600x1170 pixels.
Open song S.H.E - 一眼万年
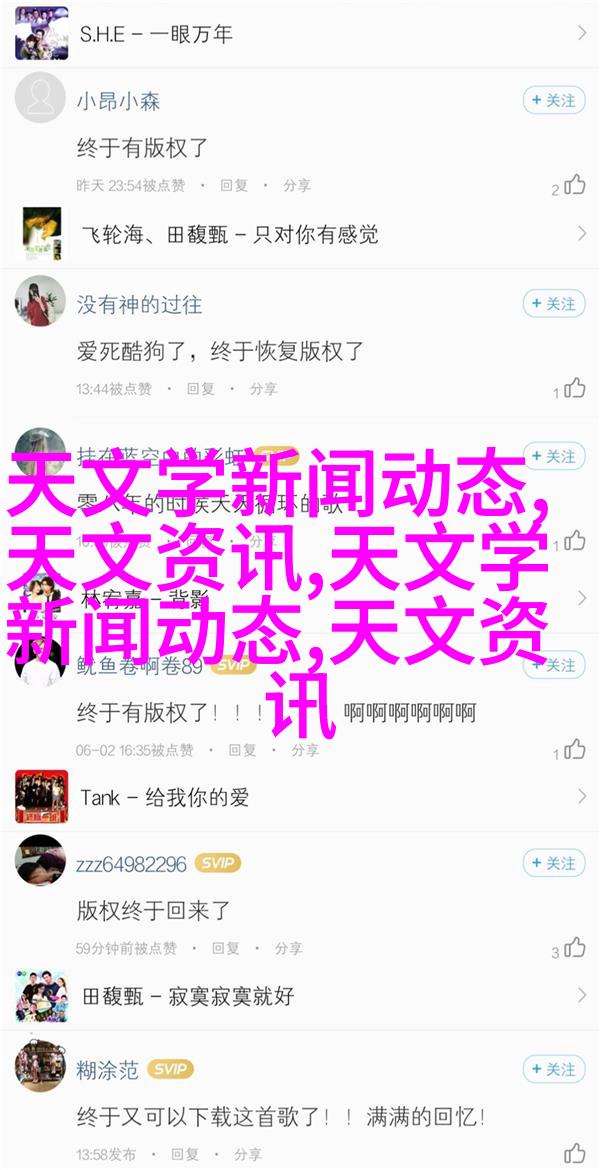pyautogui.click(x=300, y=33)
